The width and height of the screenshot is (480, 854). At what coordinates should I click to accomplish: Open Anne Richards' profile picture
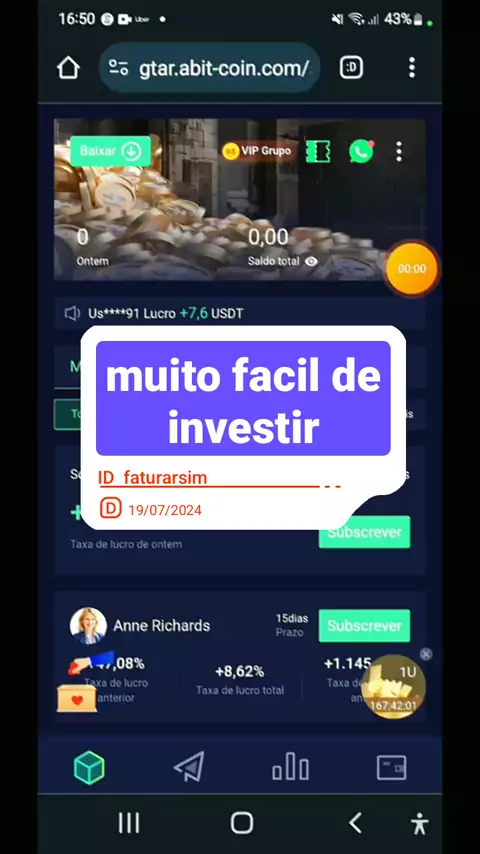88,626
